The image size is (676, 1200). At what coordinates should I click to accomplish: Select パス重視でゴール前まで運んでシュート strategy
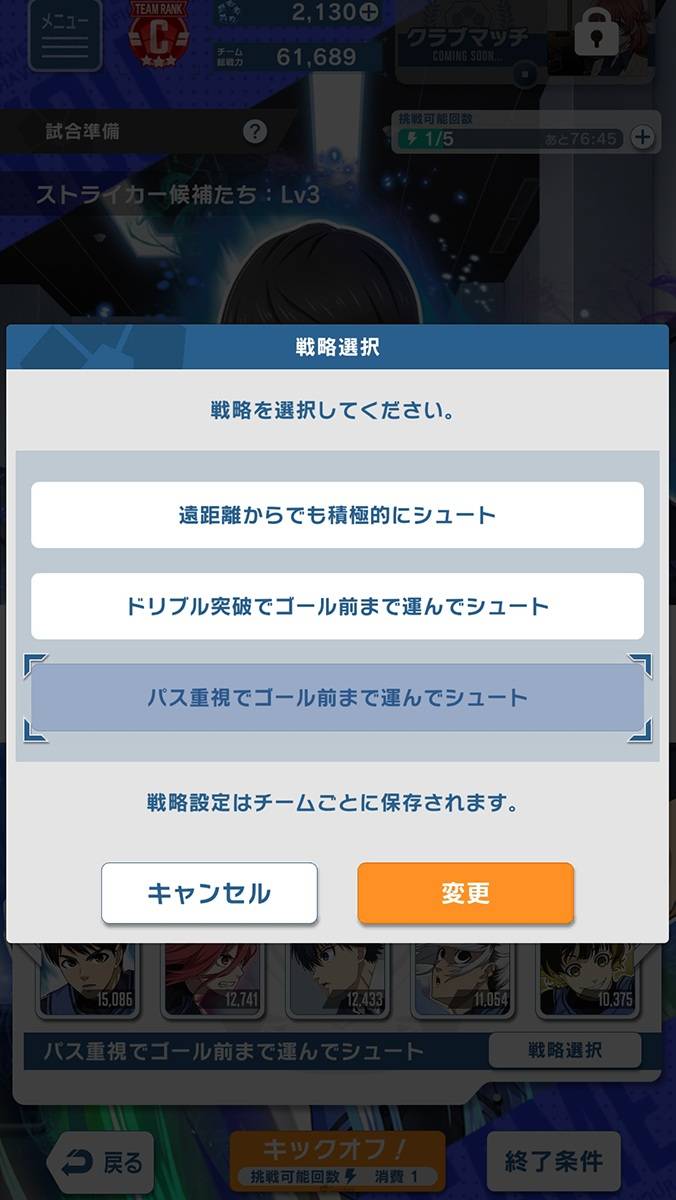pyautogui.click(x=337, y=697)
